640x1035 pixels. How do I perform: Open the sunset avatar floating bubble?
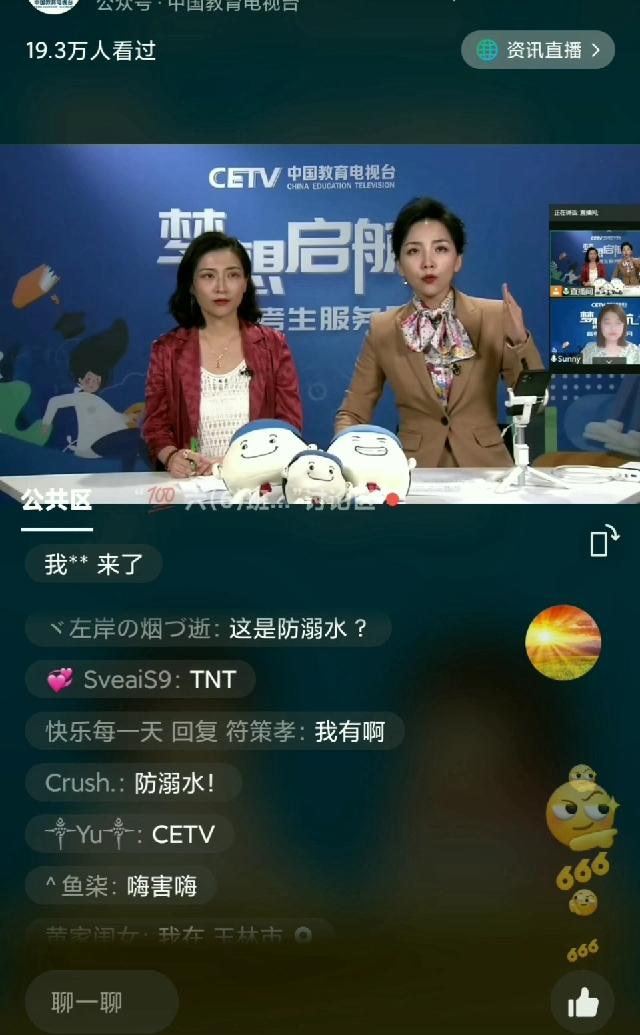pos(563,642)
